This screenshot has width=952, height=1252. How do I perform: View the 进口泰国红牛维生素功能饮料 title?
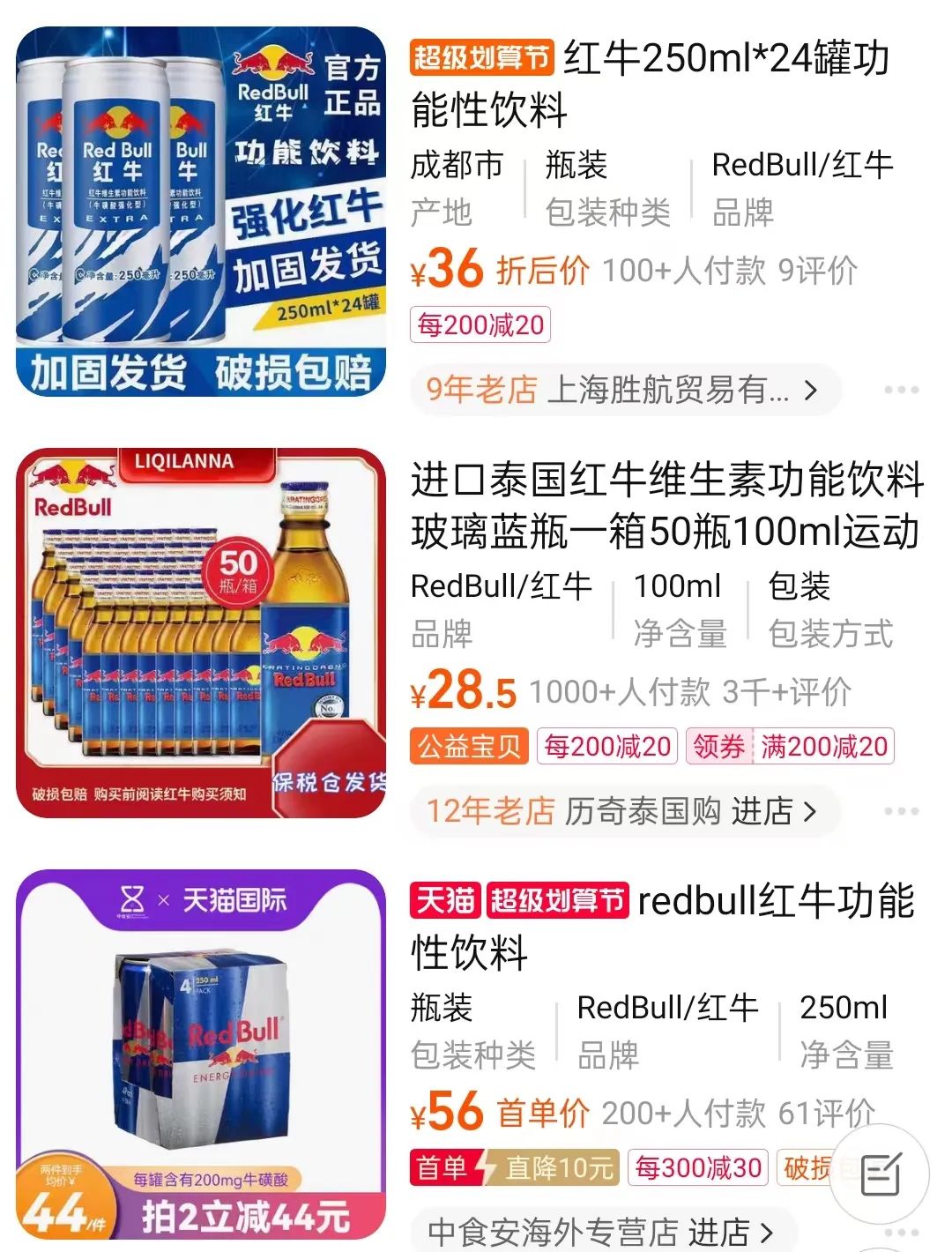[x=666, y=505]
